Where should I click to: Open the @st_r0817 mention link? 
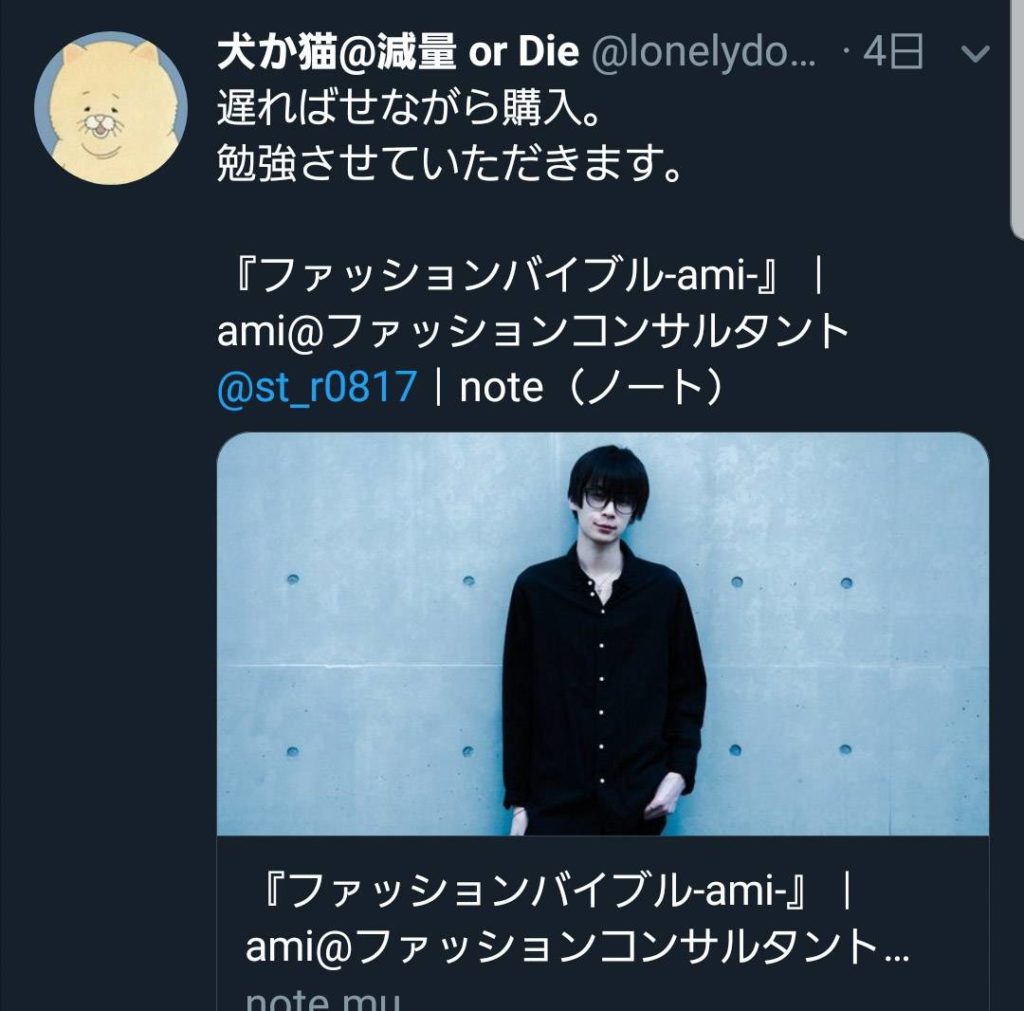pos(316,386)
